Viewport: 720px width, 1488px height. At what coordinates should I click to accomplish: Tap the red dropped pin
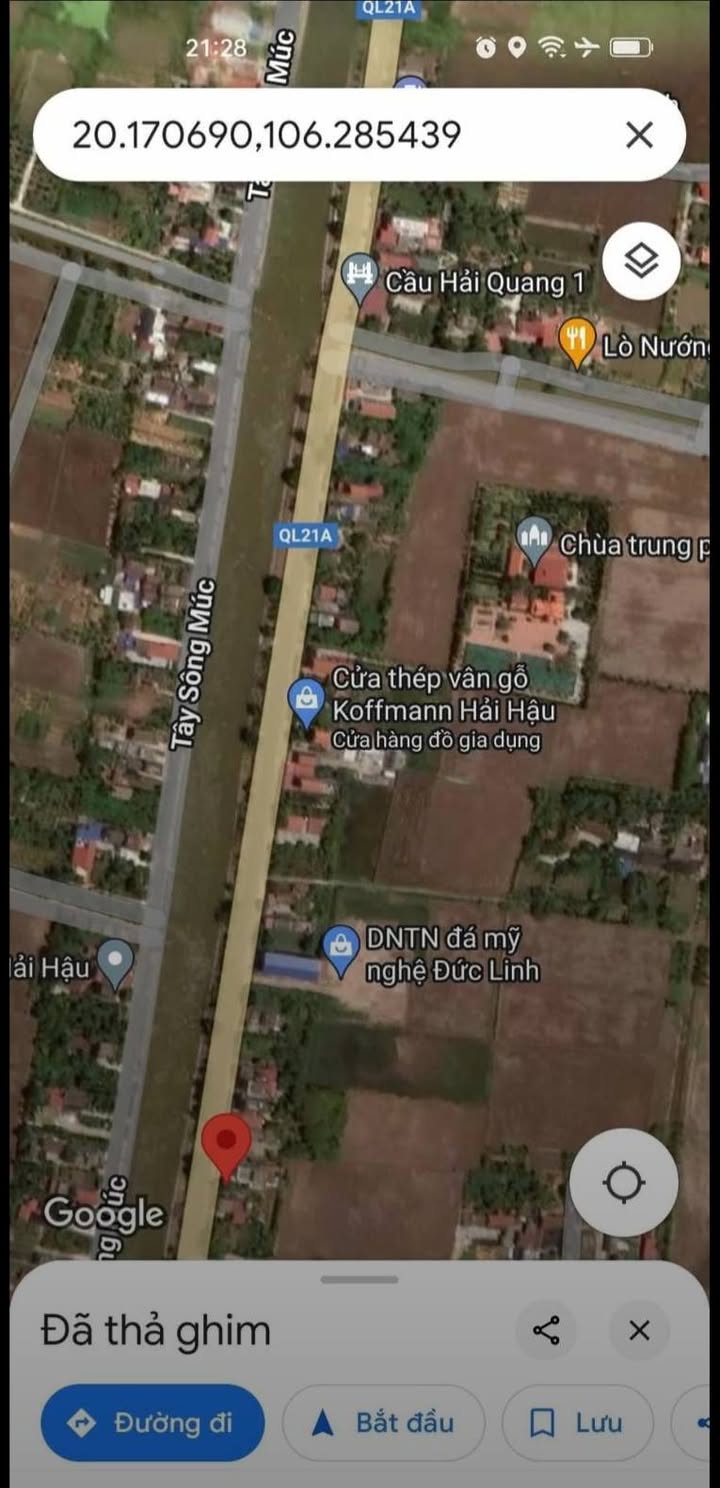tap(227, 1148)
